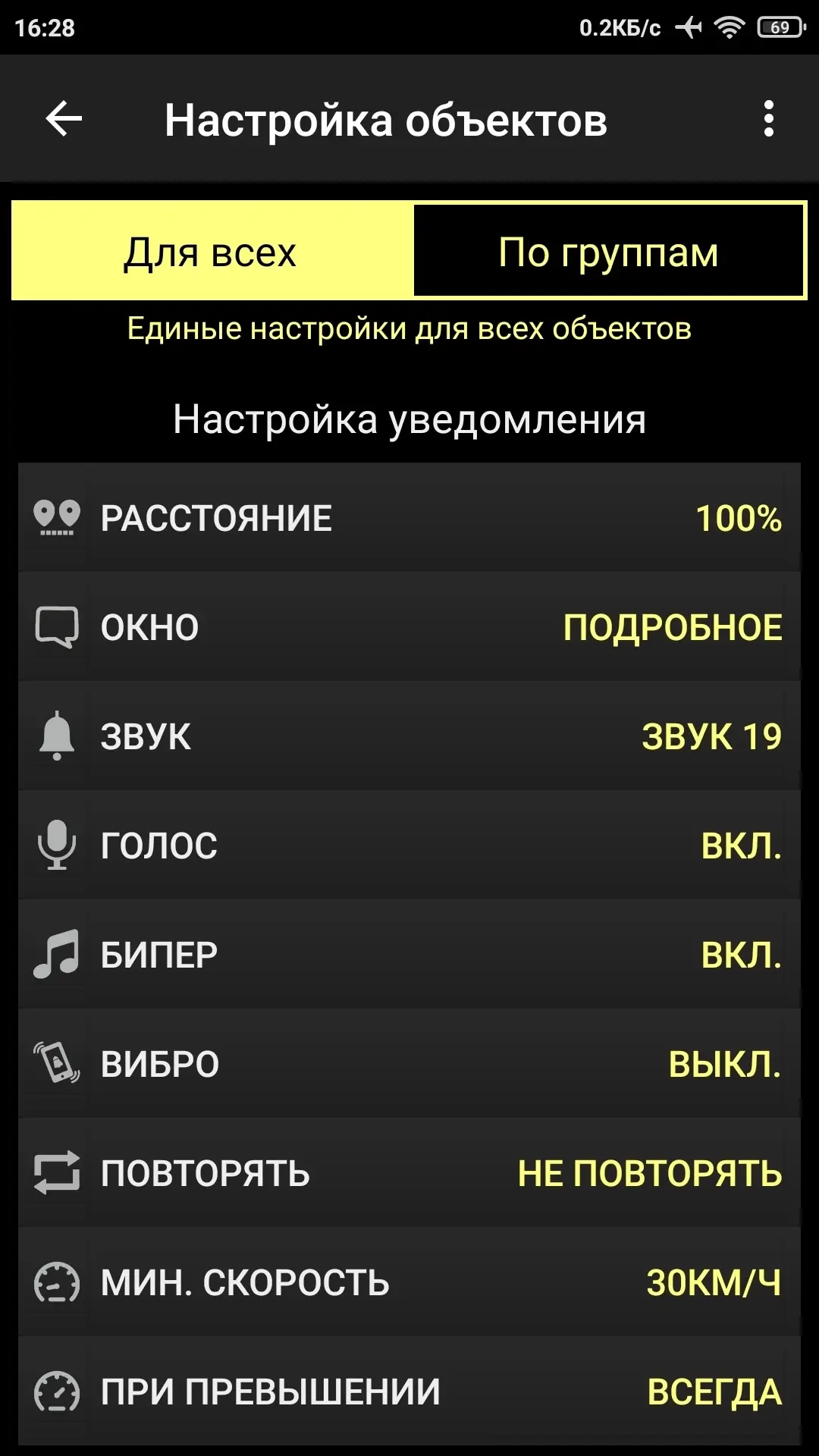Toggle the ГОЛОС setting

[409, 846]
